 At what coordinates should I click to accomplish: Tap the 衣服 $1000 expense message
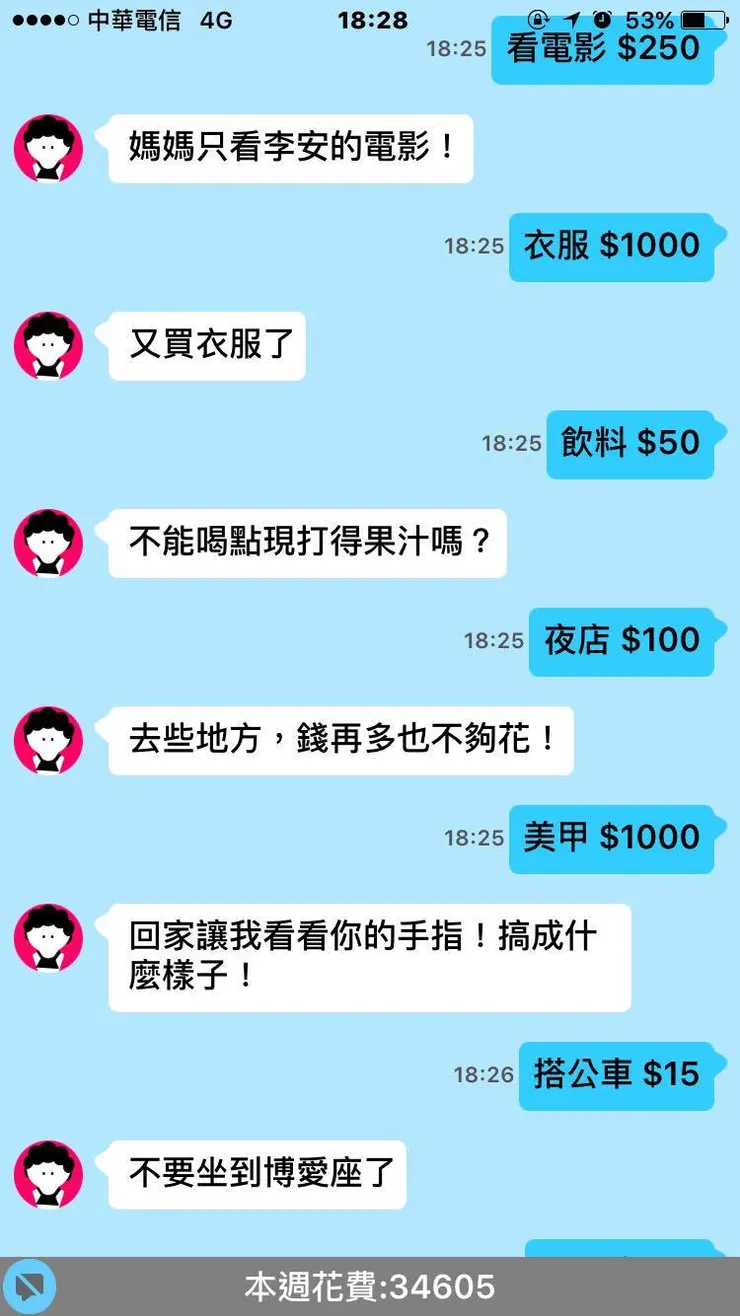612,246
